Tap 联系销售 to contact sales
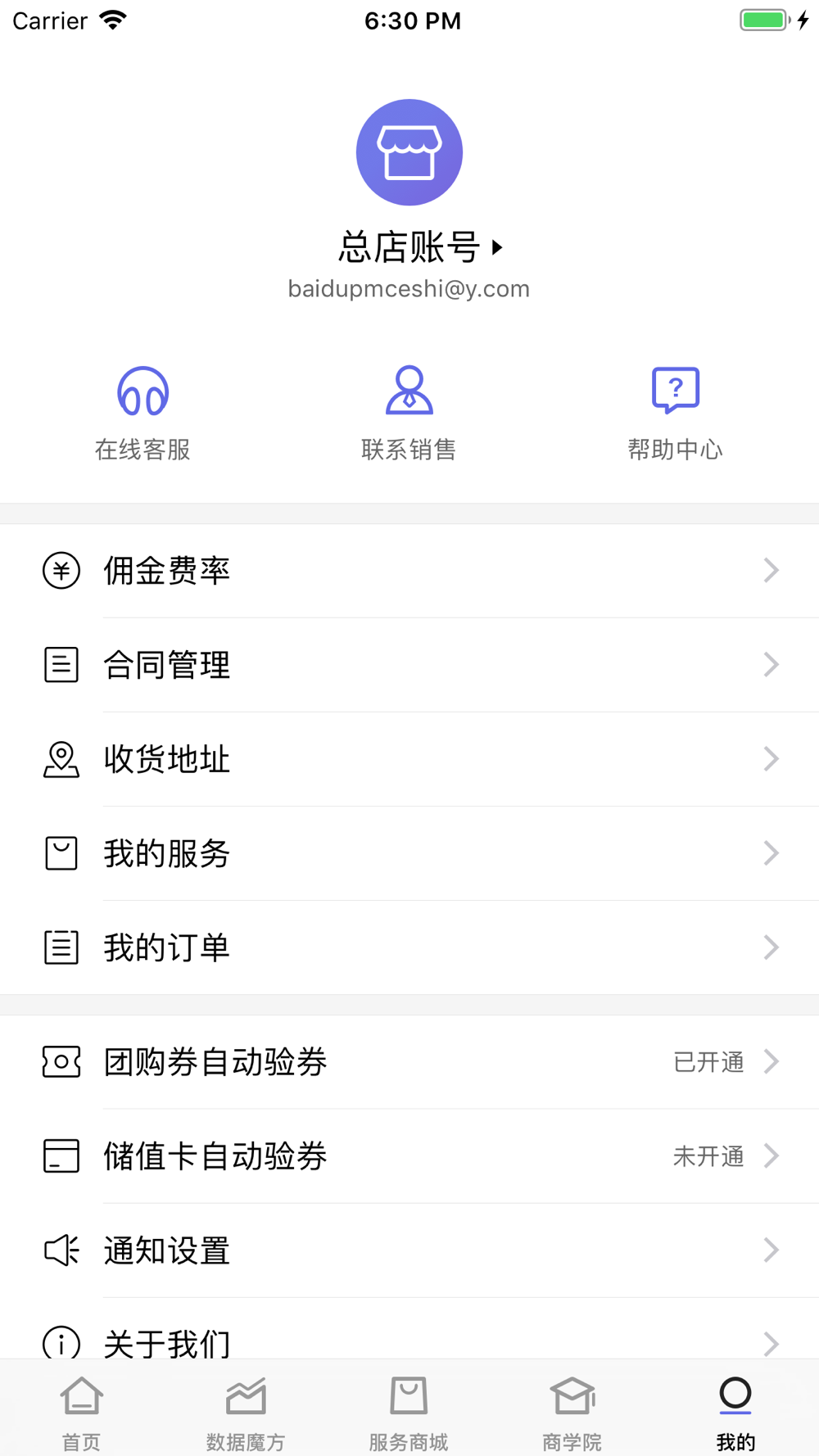 409,414
